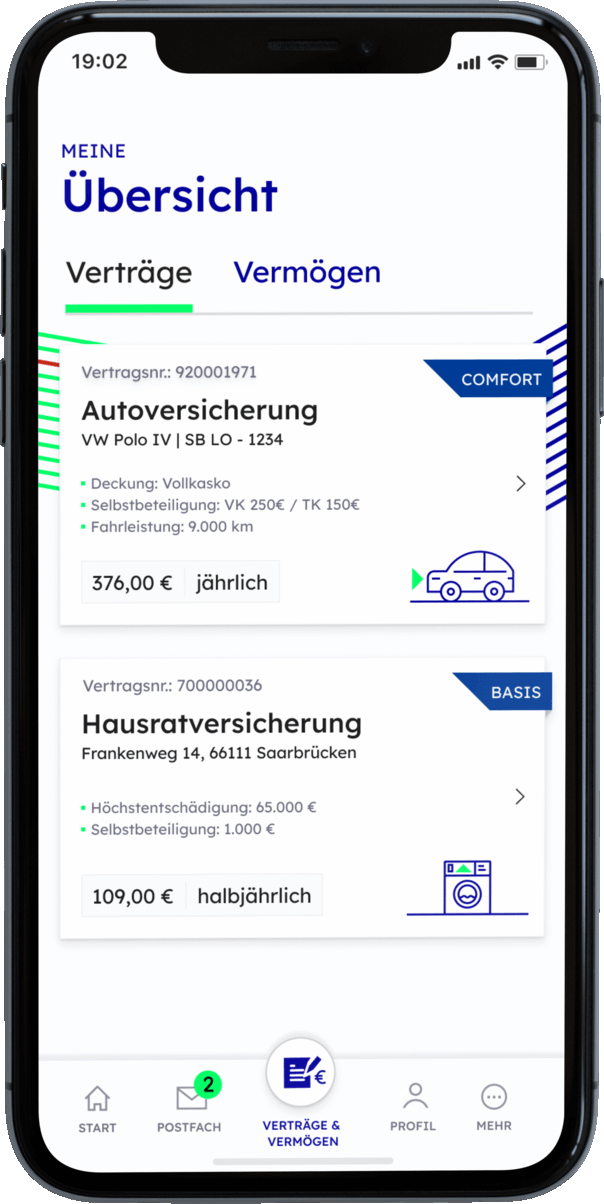
Task: Switch to the Vermögen tab
Action: [x=307, y=272]
